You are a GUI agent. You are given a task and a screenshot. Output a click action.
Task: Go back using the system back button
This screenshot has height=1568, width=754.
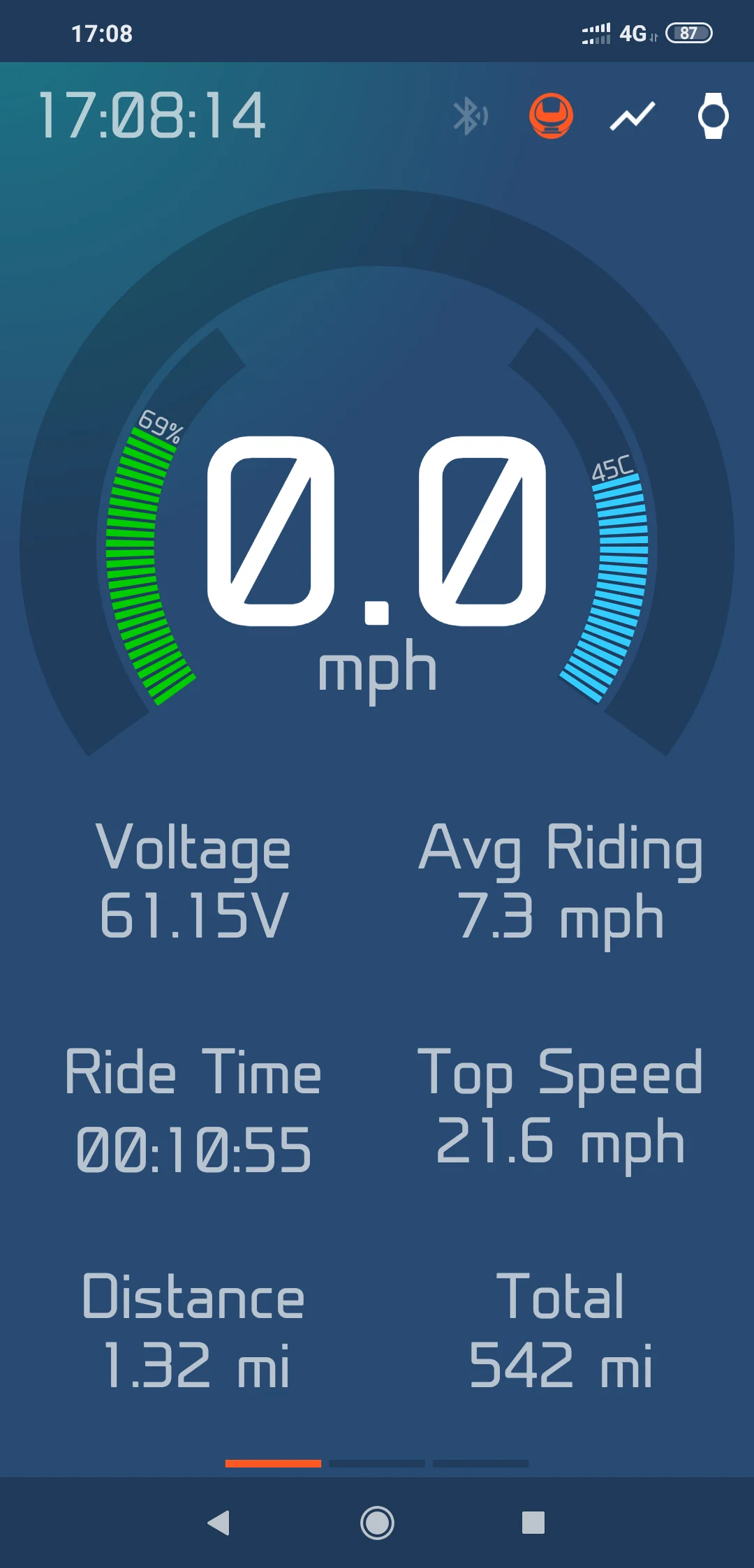pos(219,1523)
